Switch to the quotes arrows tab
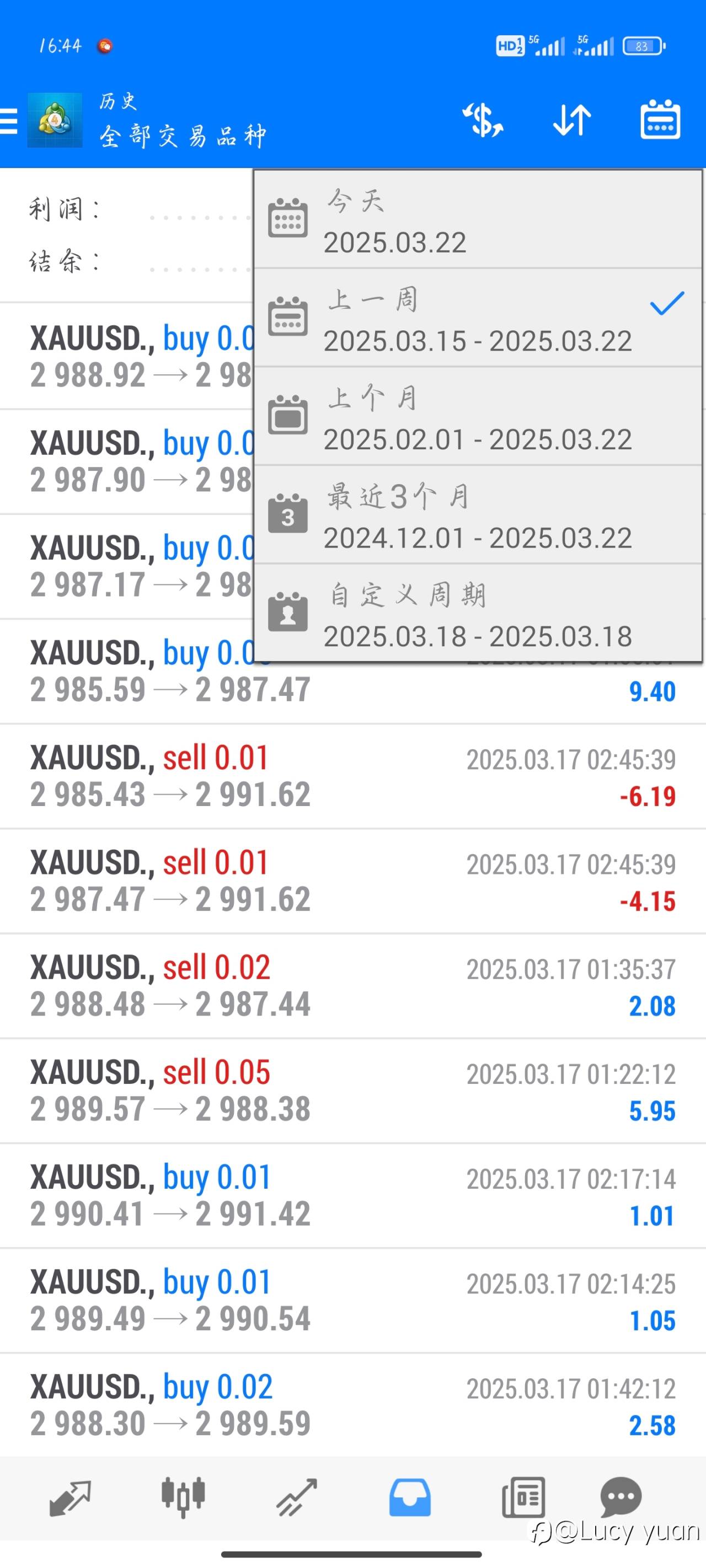The width and height of the screenshot is (706, 1568). tap(70, 1498)
